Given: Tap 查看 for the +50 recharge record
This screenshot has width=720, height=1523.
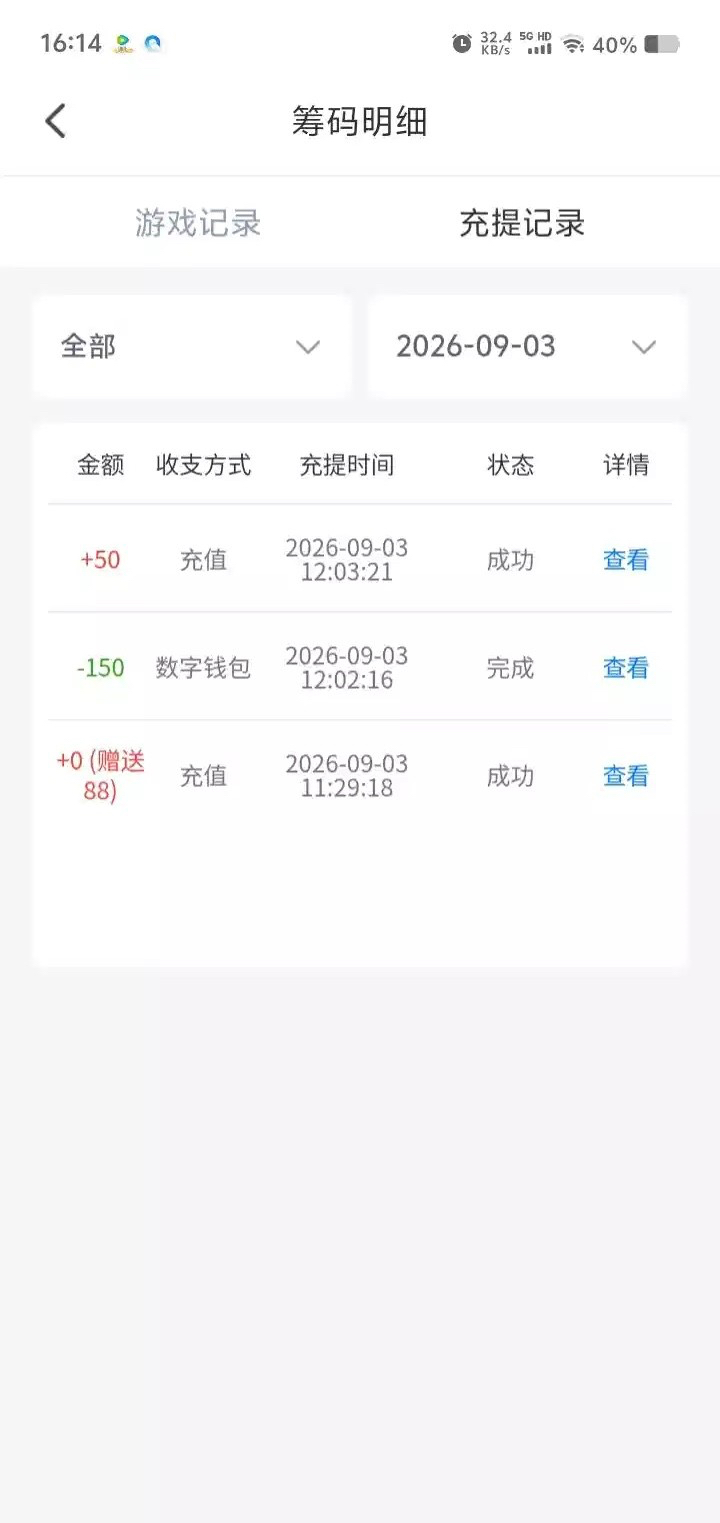Looking at the screenshot, I should [x=626, y=560].
